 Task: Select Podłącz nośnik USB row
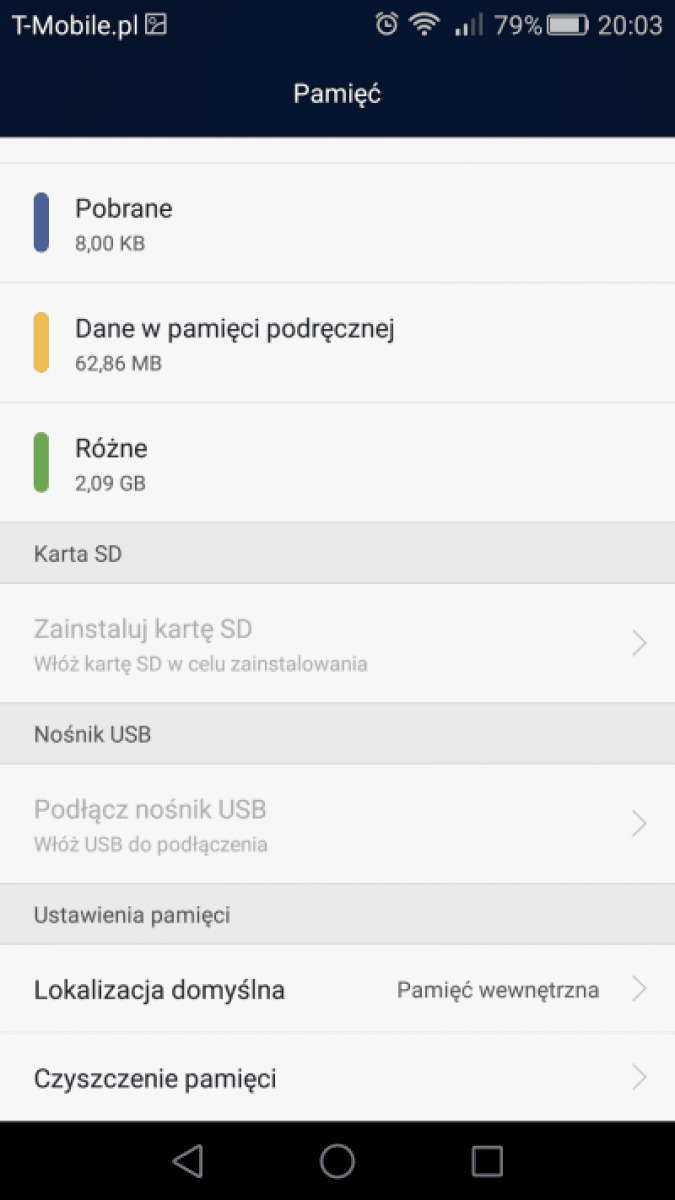(337, 824)
